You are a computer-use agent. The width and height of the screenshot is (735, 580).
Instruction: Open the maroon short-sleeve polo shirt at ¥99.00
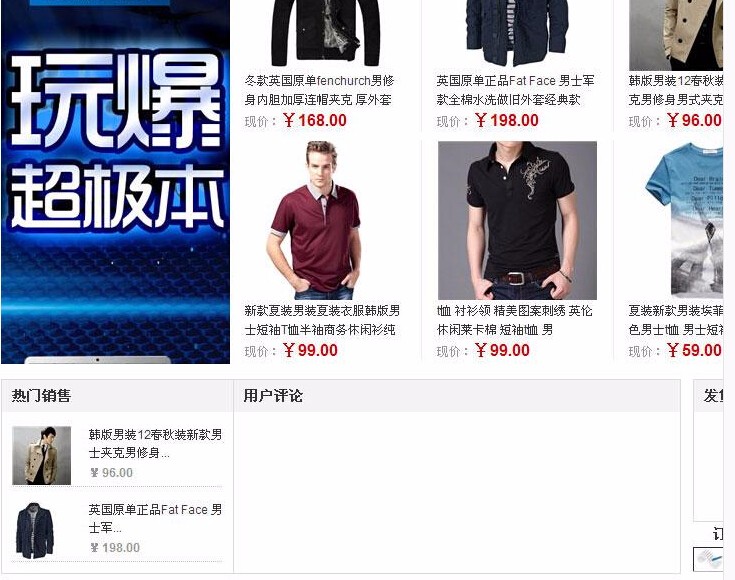pos(319,221)
